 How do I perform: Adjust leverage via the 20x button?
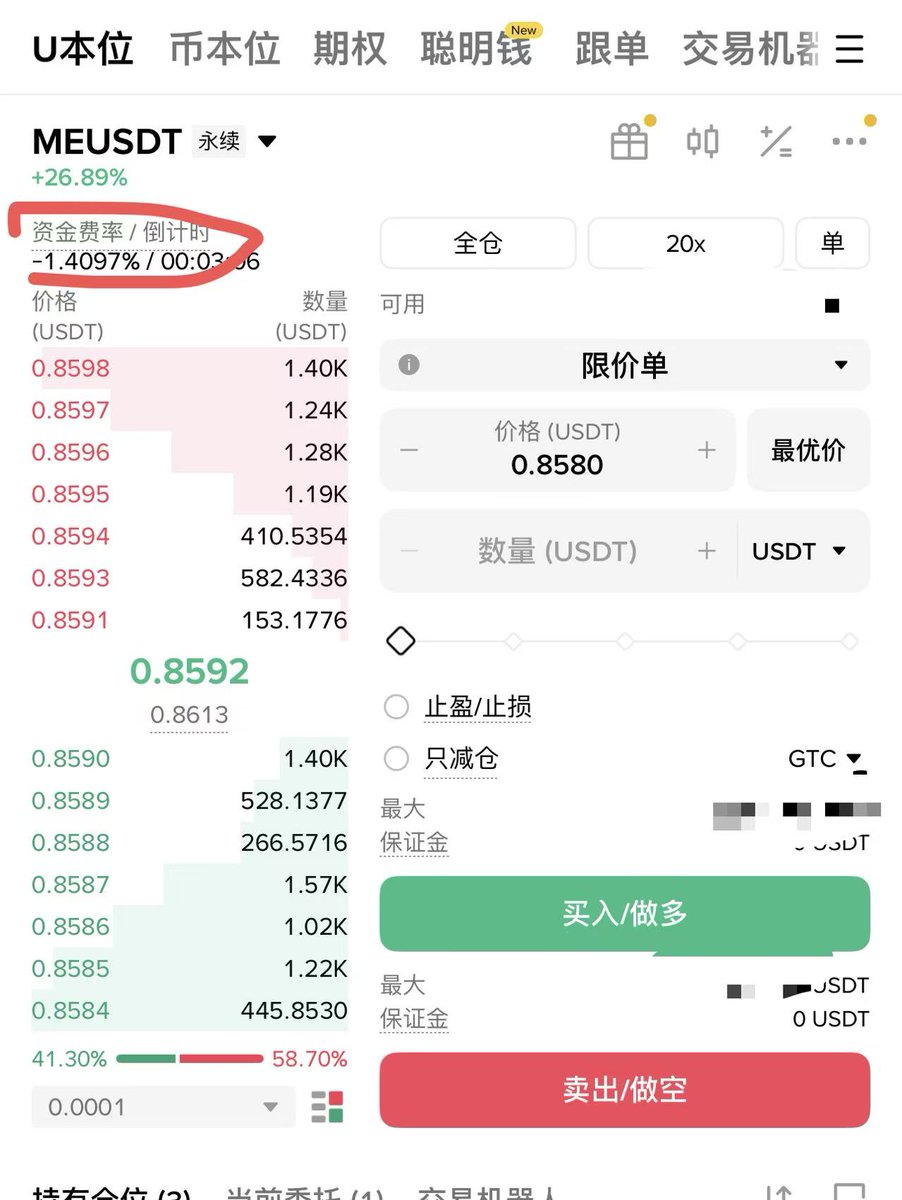[x=685, y=243]
